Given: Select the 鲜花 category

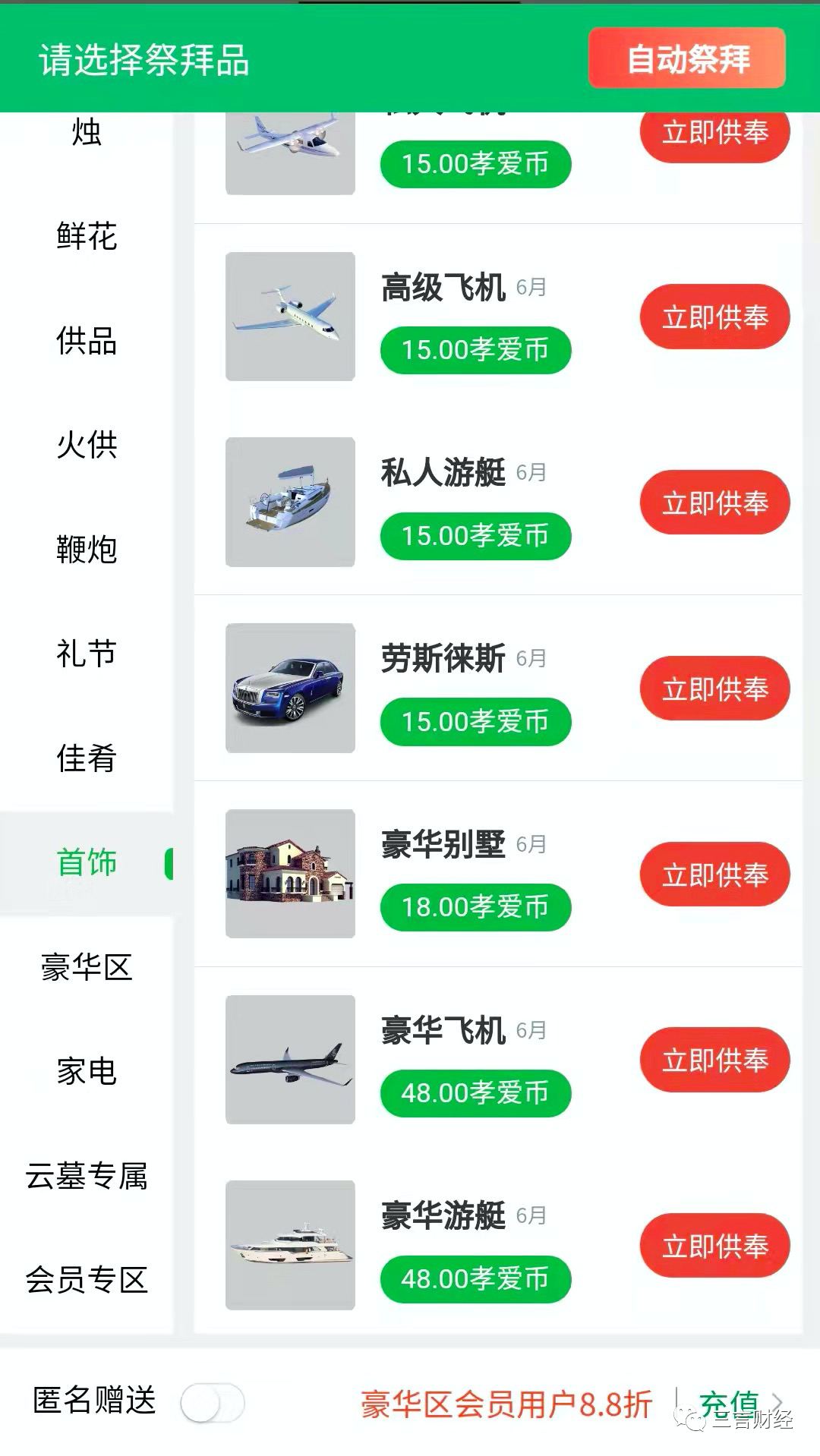Looking at the screenshot, I should [x=87, y=236].
